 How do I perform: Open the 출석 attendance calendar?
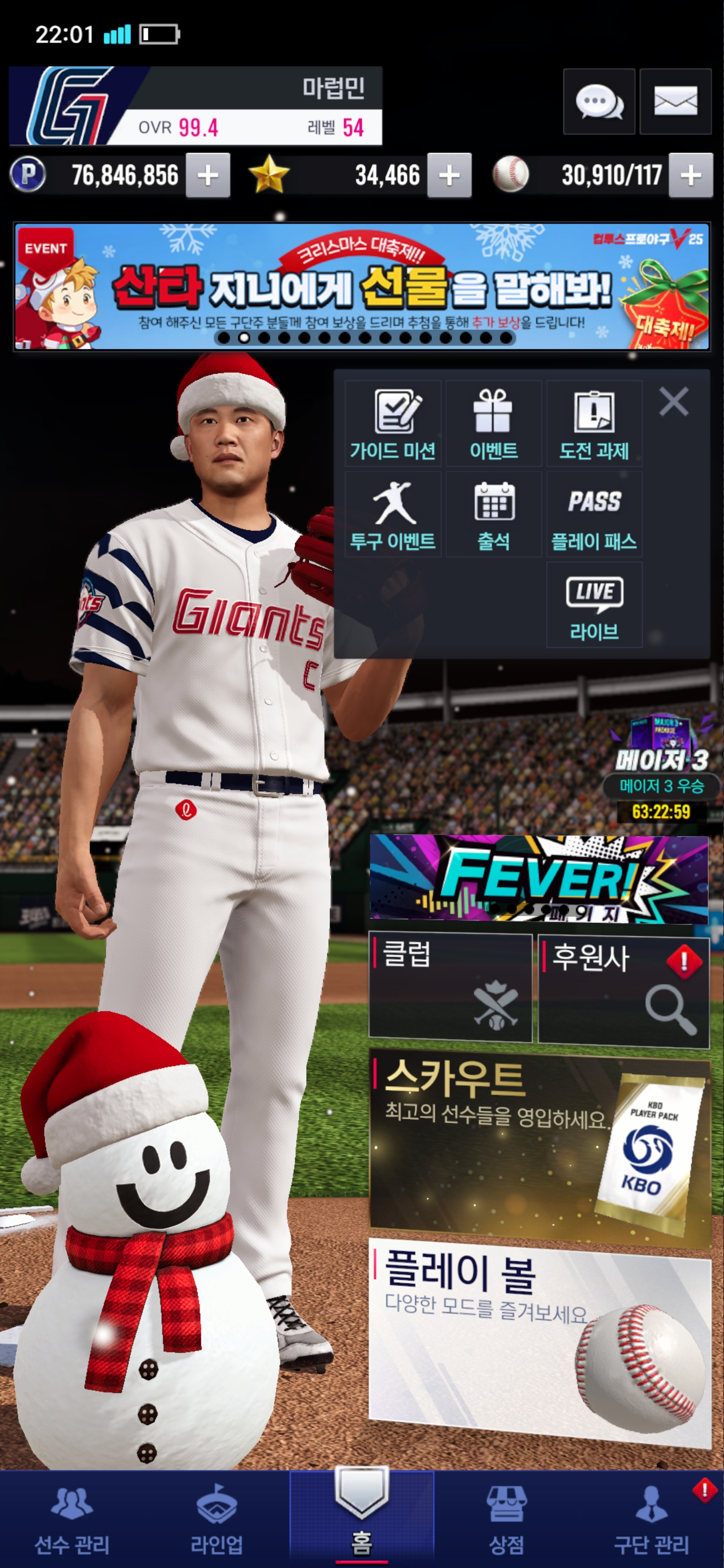[493, 515]
